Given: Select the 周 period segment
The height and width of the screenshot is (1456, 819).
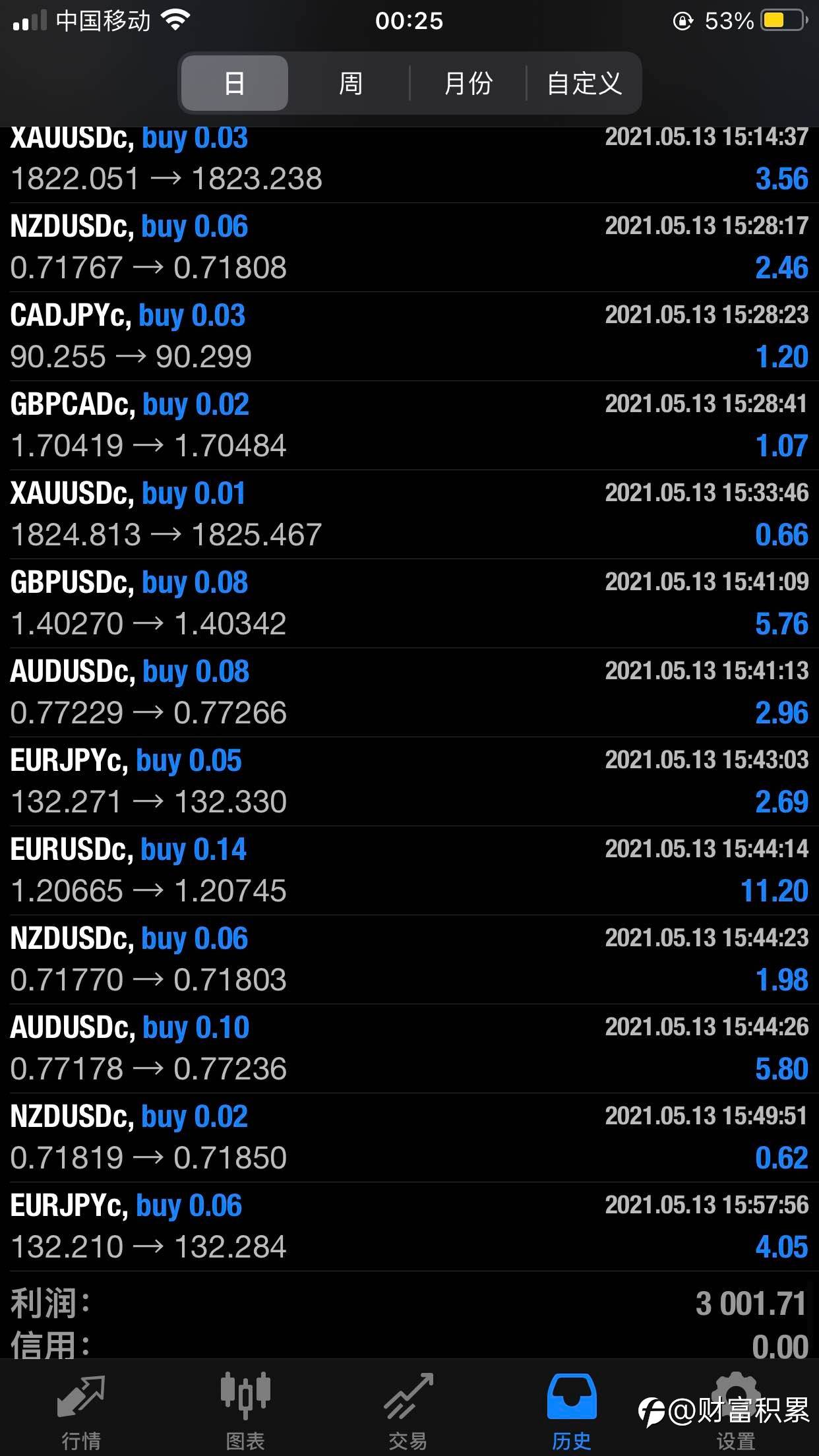Looking at the screenshot, I should point(350,83).
